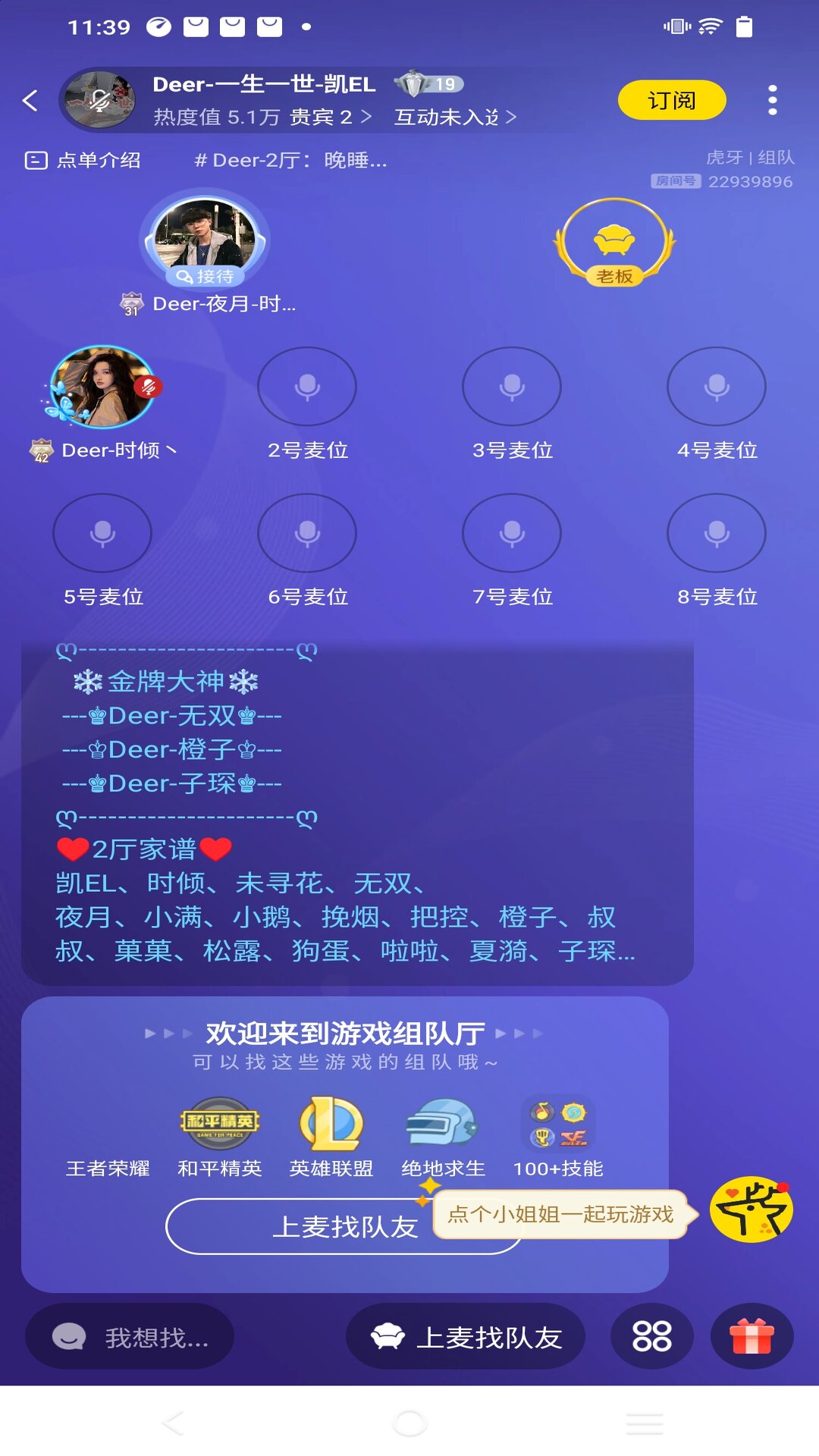Join the 2号麦位 mic seat
The height and width of the screenshot is (1456, 819).
pyautogui.click(x=307, y=387)
